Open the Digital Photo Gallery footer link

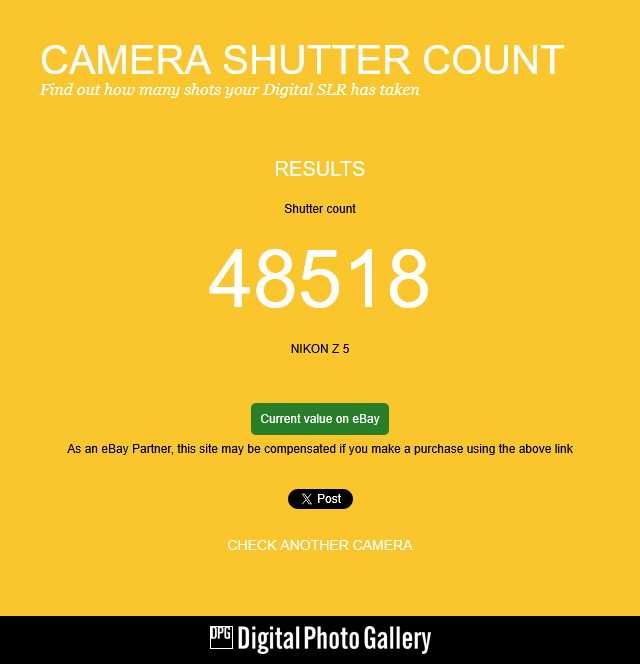[x=320, y=639]
